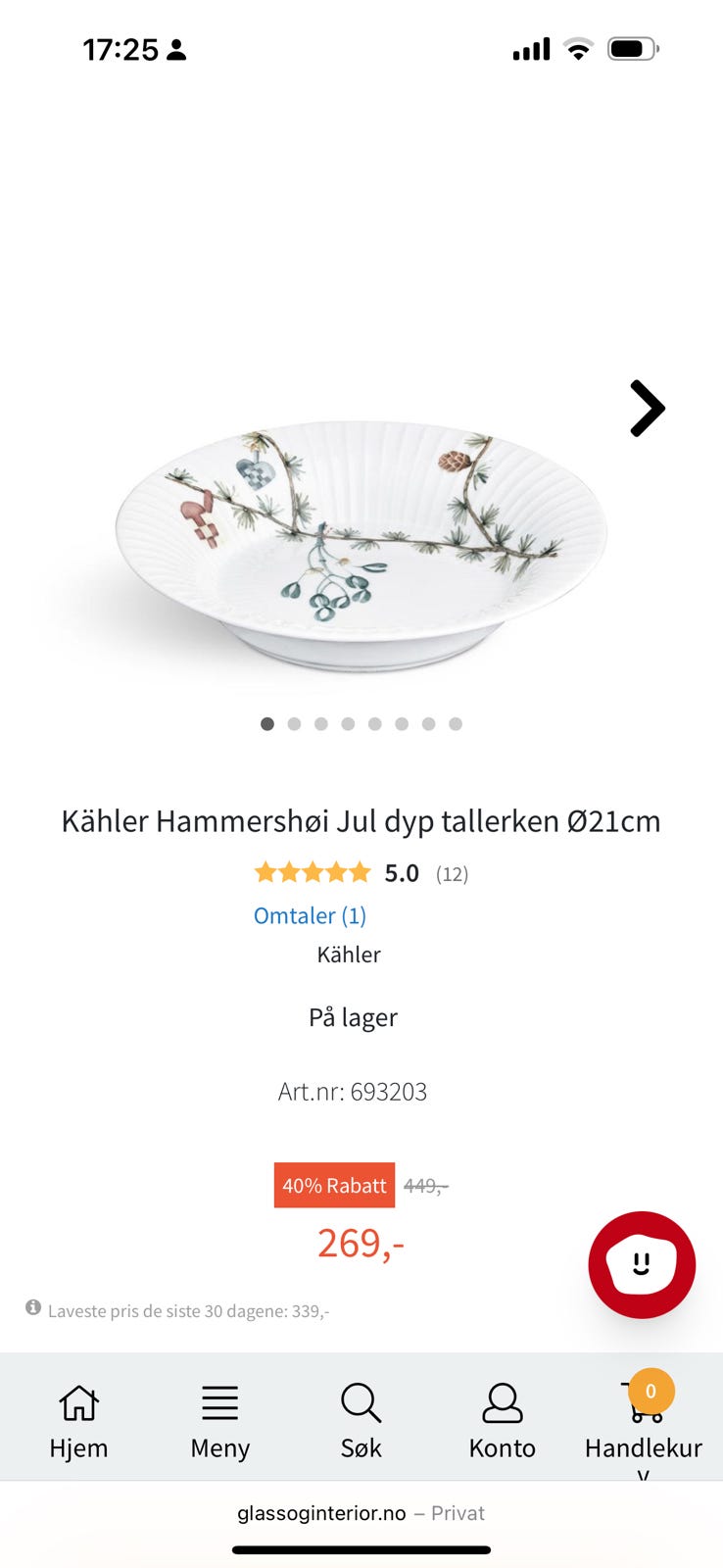Select the fourth carousel dot
Viewport: 723px width, 1568px height.
point(348,724)
